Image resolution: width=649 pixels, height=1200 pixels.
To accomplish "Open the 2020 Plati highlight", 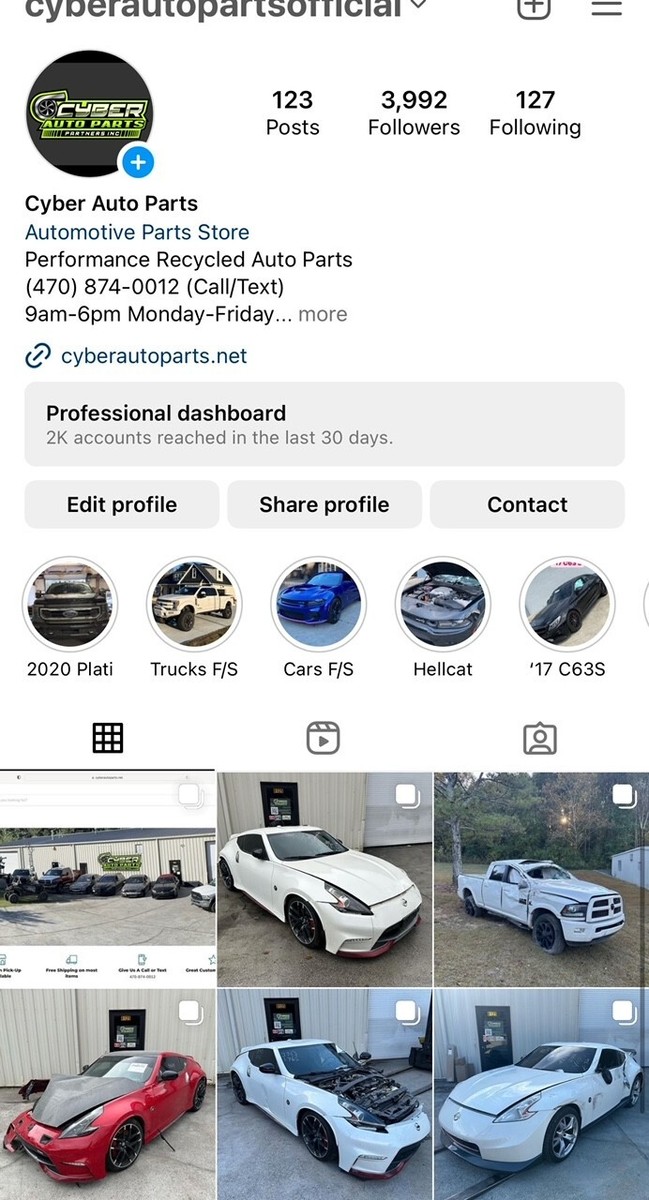I will [70, 605].
